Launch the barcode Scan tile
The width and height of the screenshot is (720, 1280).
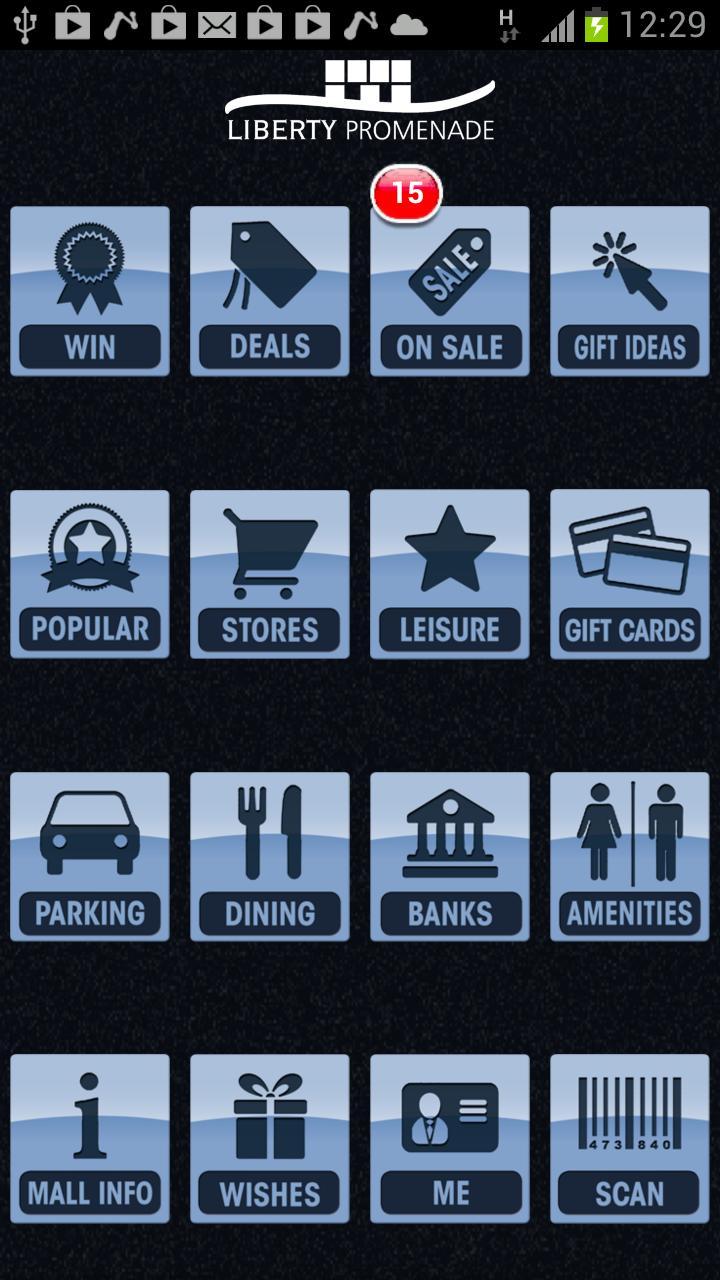click(630, 1138)
